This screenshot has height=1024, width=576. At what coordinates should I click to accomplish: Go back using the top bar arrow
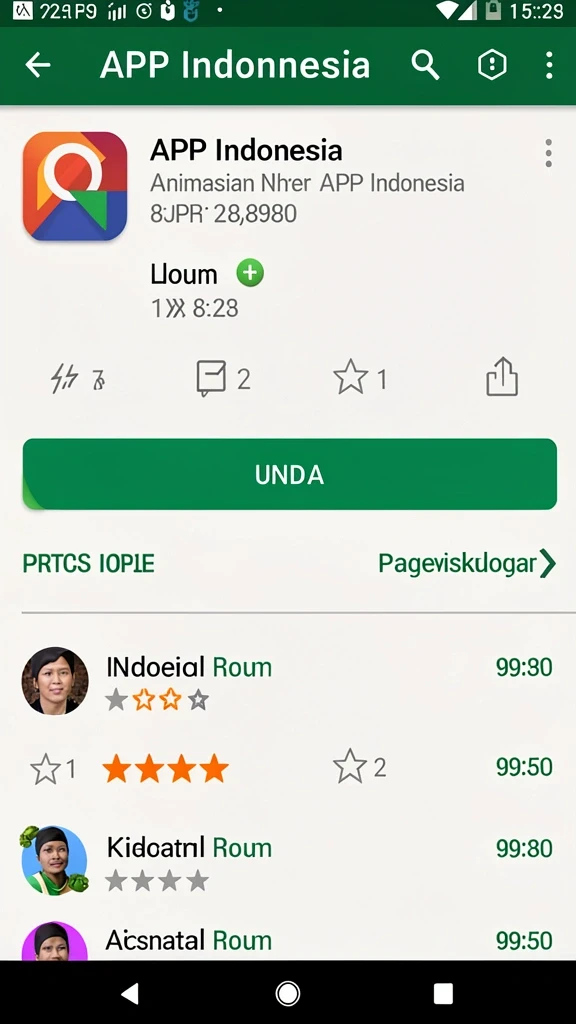(38, 65)
